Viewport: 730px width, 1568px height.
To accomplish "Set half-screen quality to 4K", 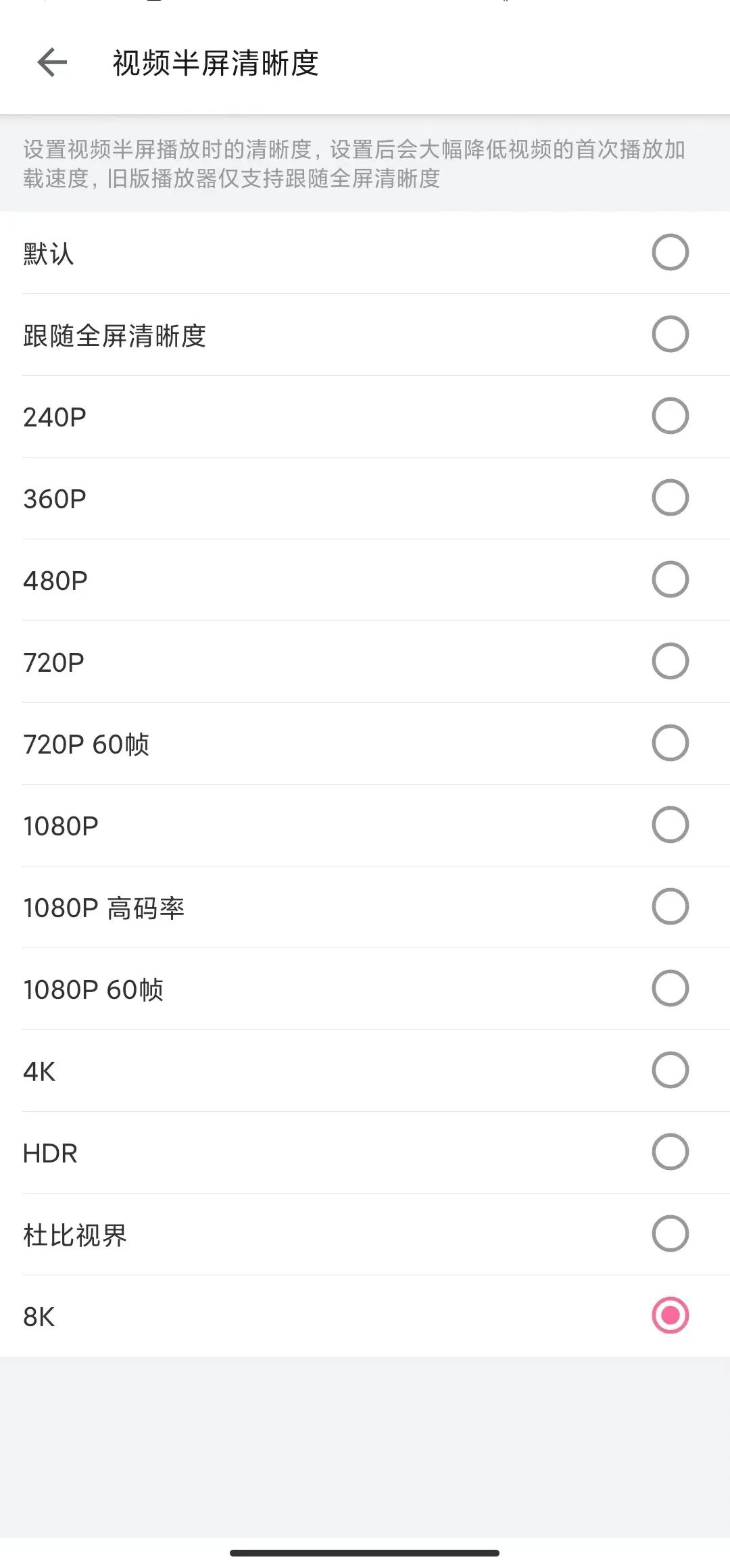I will click(x=365, y=1071).
